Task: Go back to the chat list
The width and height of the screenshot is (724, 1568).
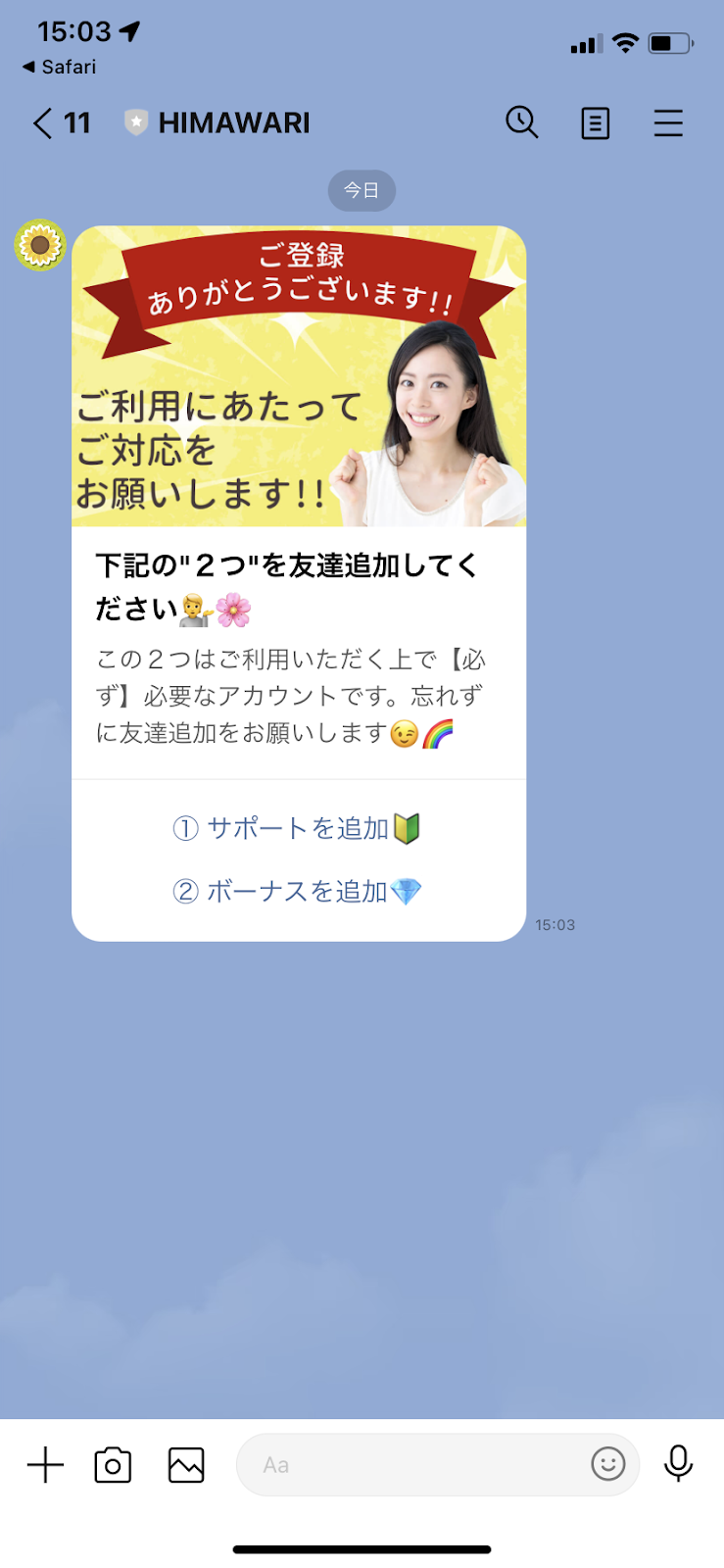Action: pyautogui.click(x=44, y=123)
